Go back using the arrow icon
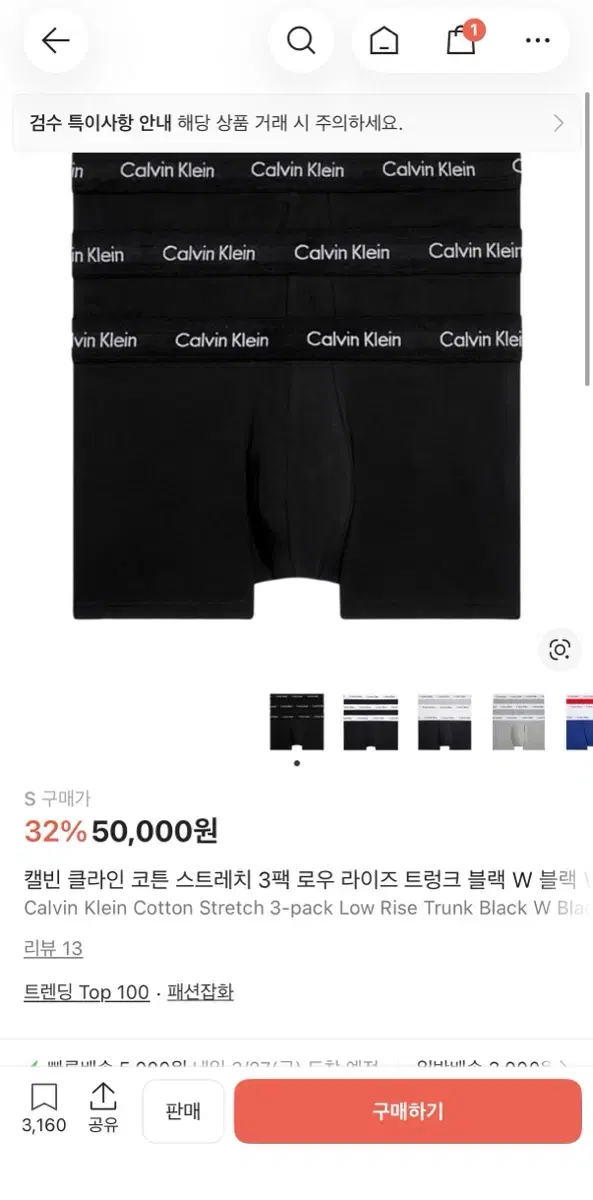This screenshot has width=593, height=1200. pyautogui.click(x=55, y=41)
